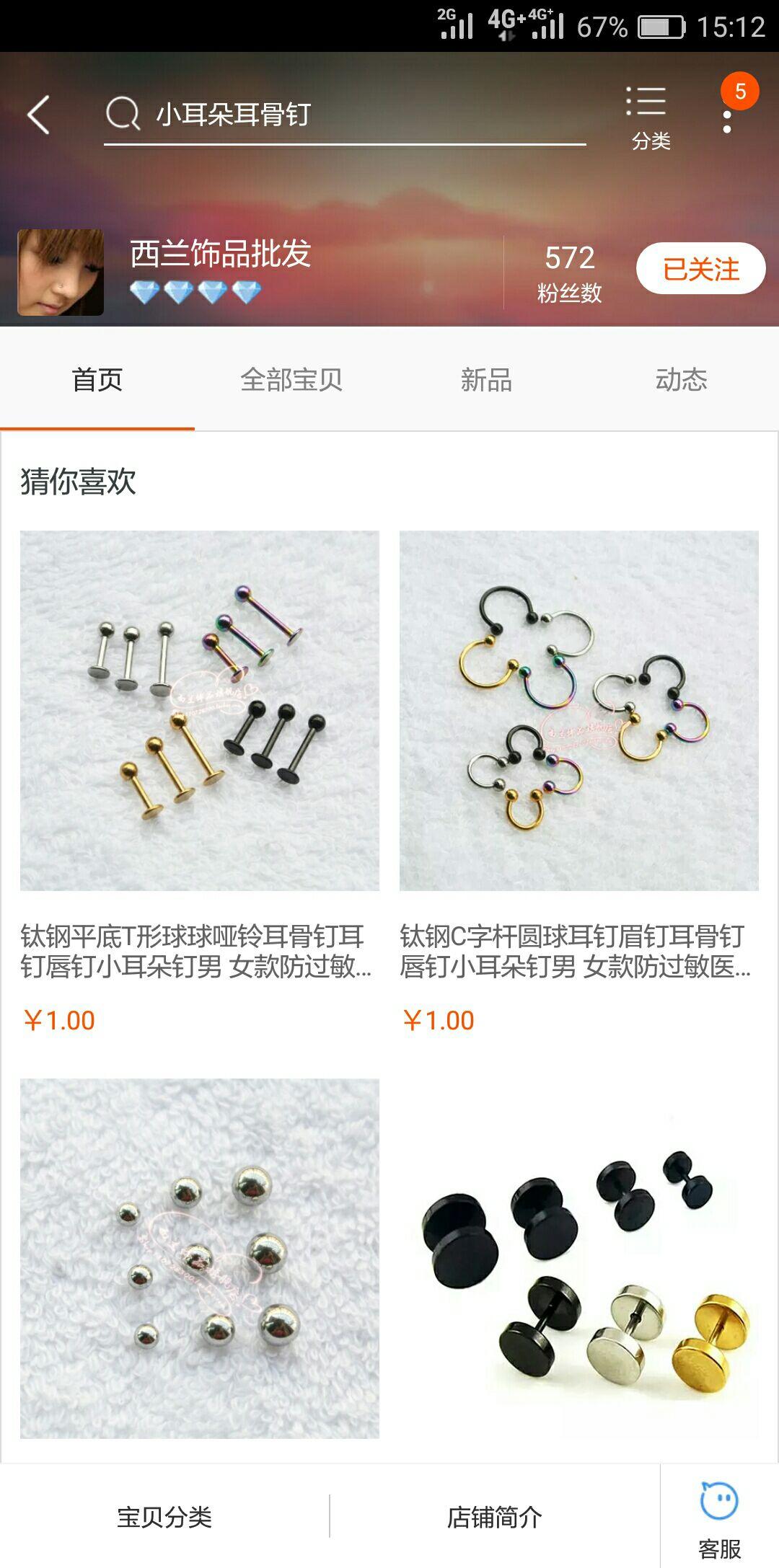Unfollow the shop via 已关注 toggle

(701, 267)
